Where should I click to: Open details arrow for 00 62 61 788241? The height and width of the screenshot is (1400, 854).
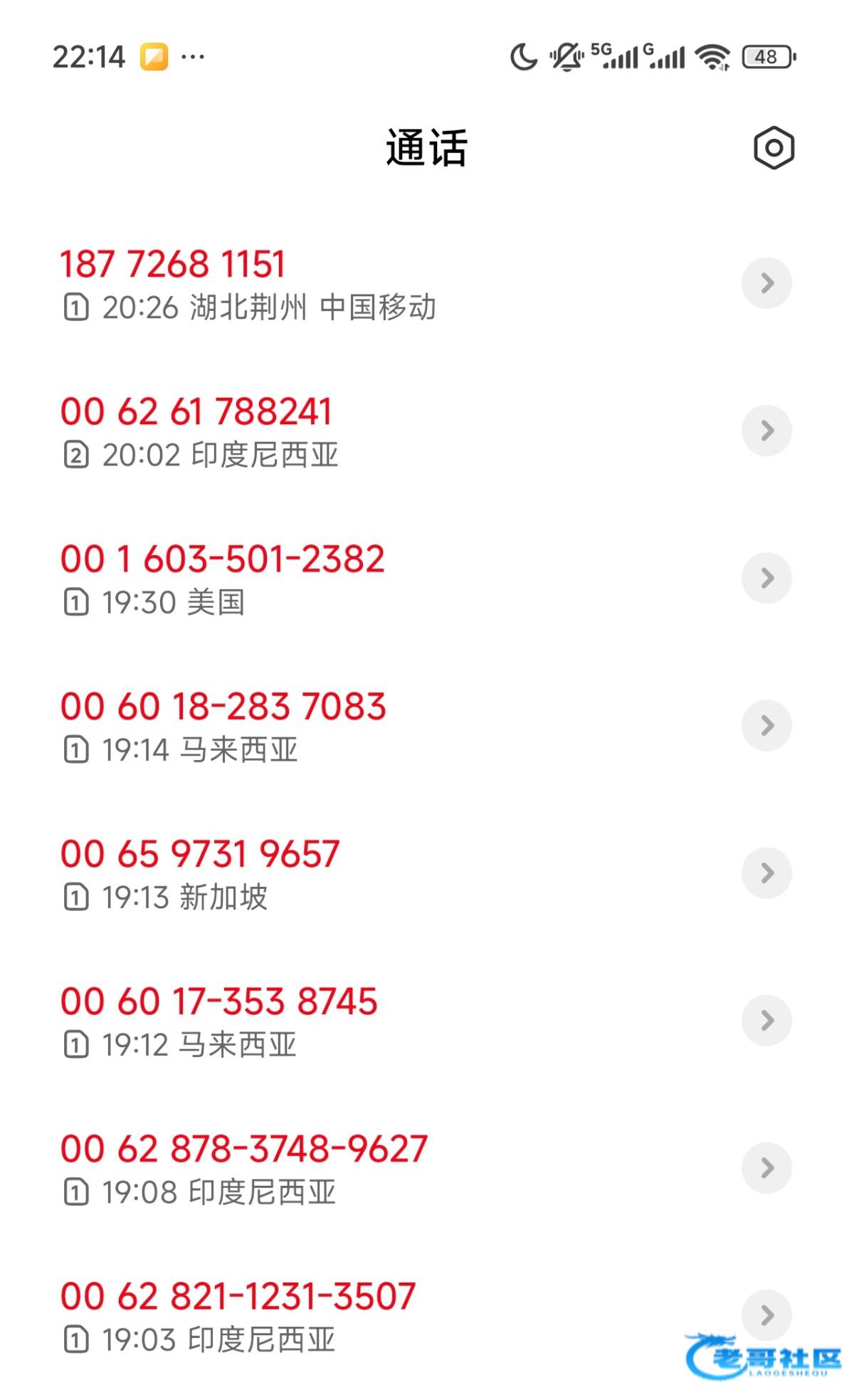coord(766,431)
